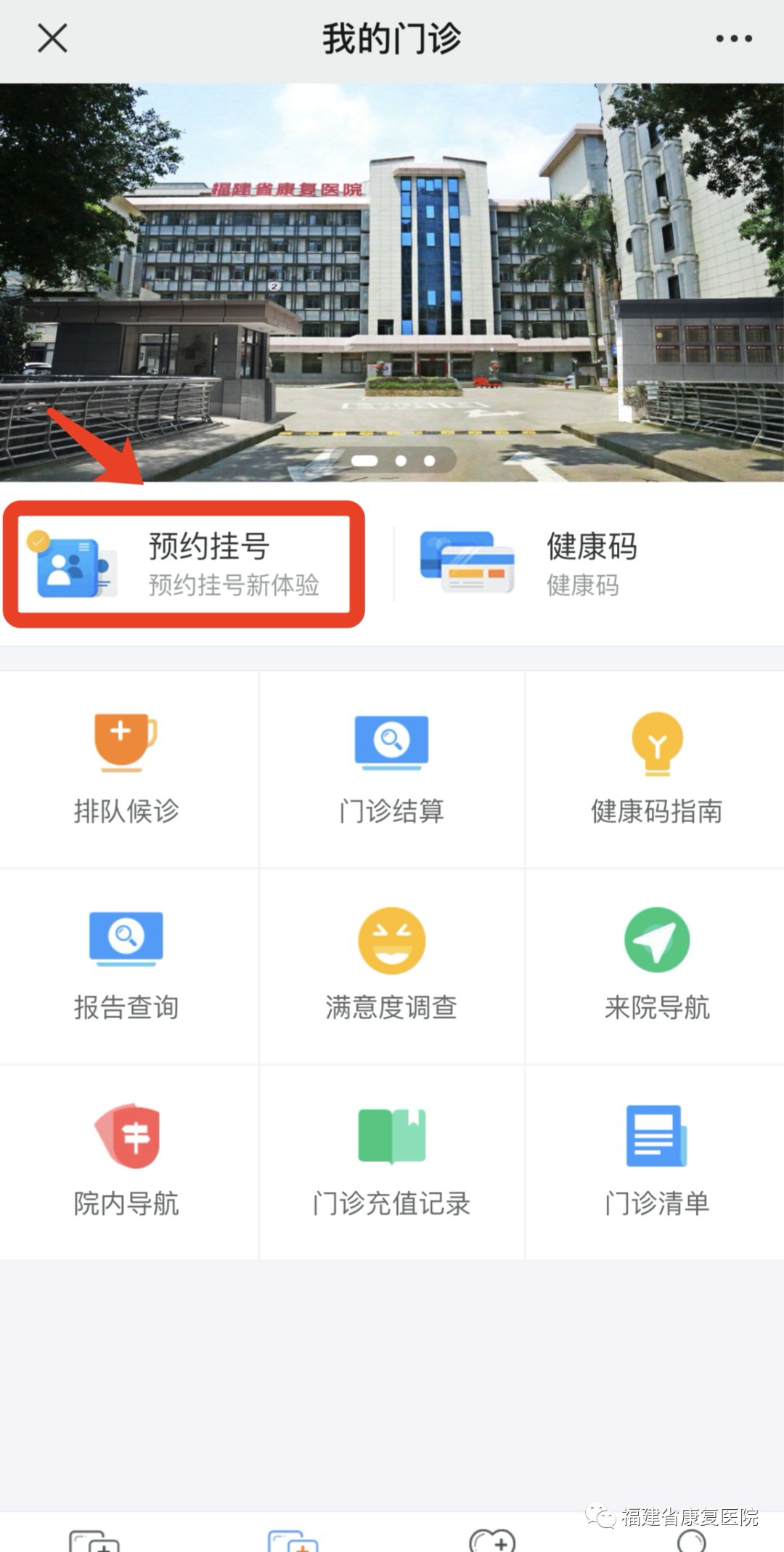Open 预约挂号 appointment registration

[x=184, y=564]
